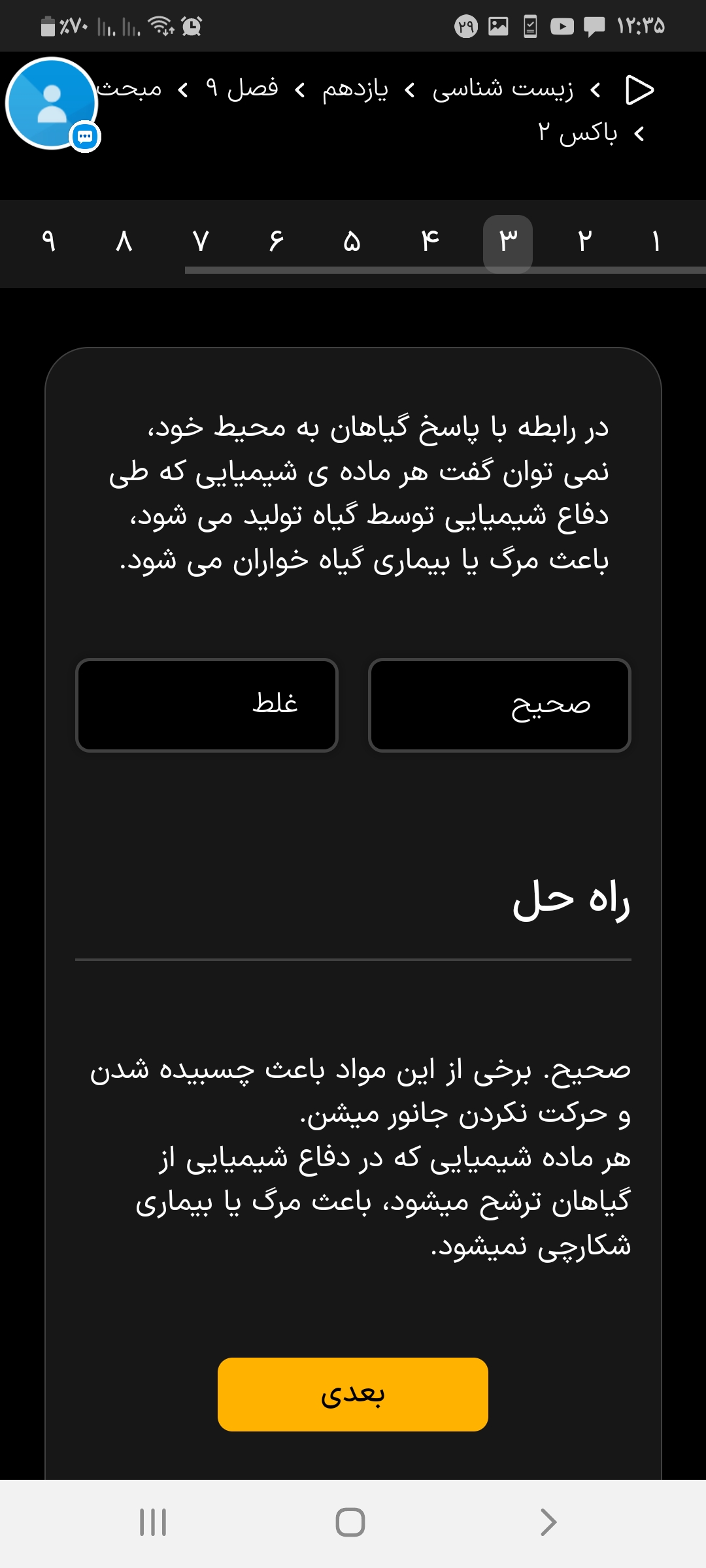Open the زیست شناسی breadcrumb link
Image resolution: width=706 pixels, height=1568 pixels.
[x=503, y=90]
